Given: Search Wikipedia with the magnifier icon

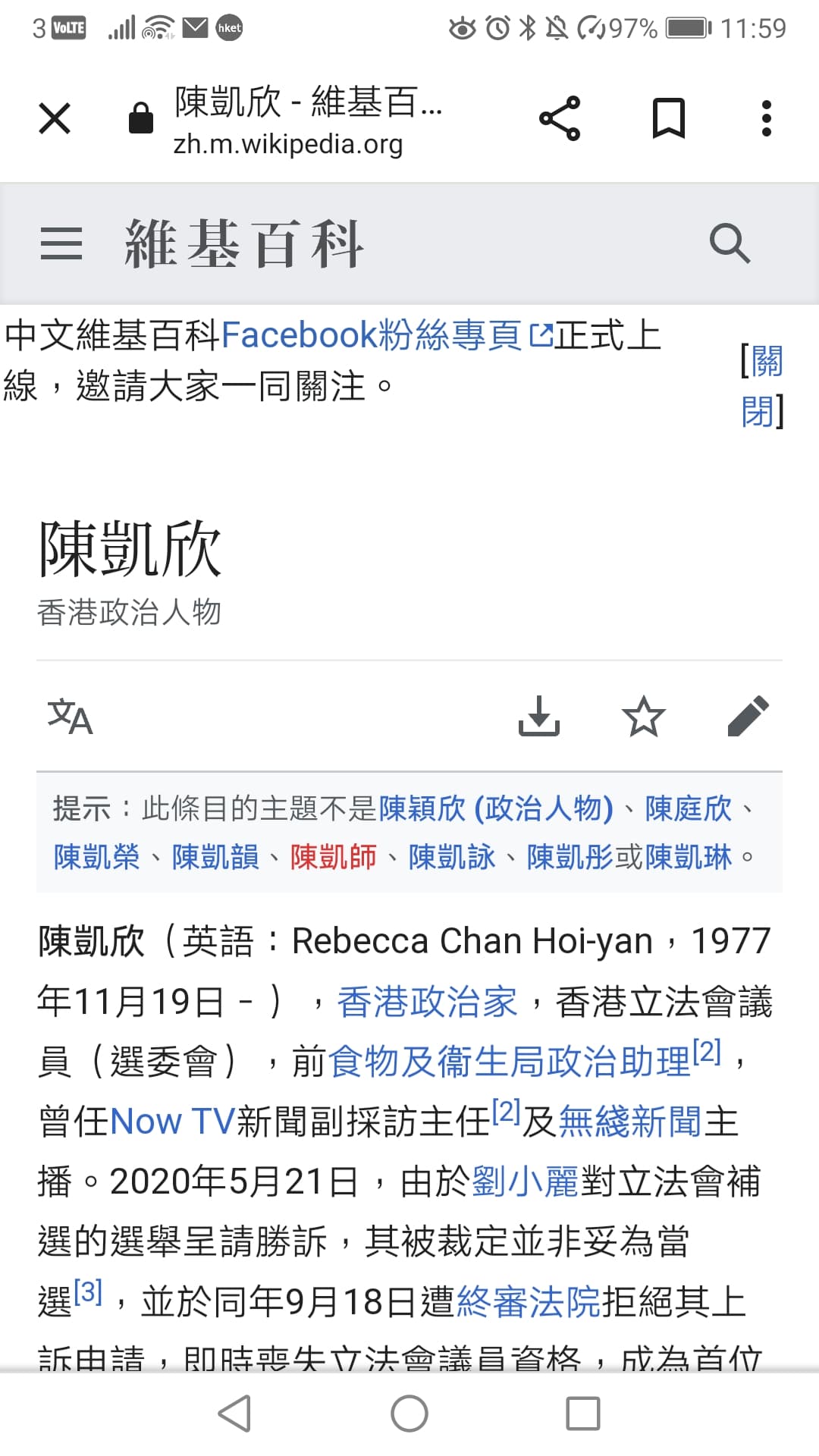Looking at the screenshot, I should click(730, 243).
